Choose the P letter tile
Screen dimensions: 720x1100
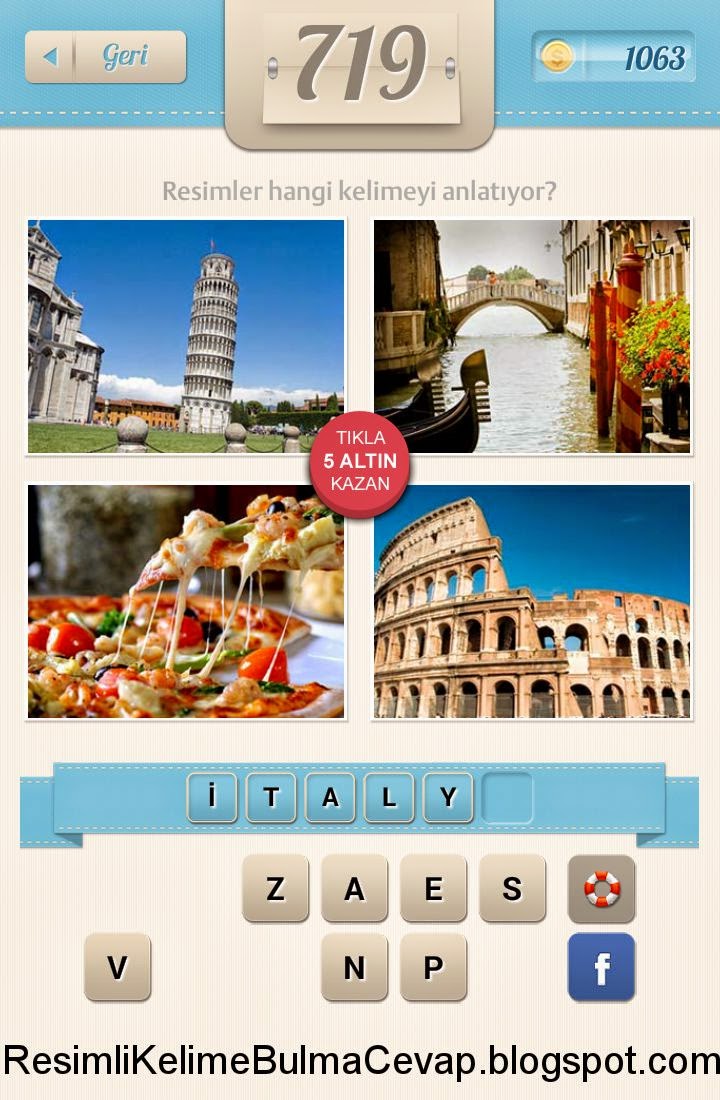coord(433,967)
